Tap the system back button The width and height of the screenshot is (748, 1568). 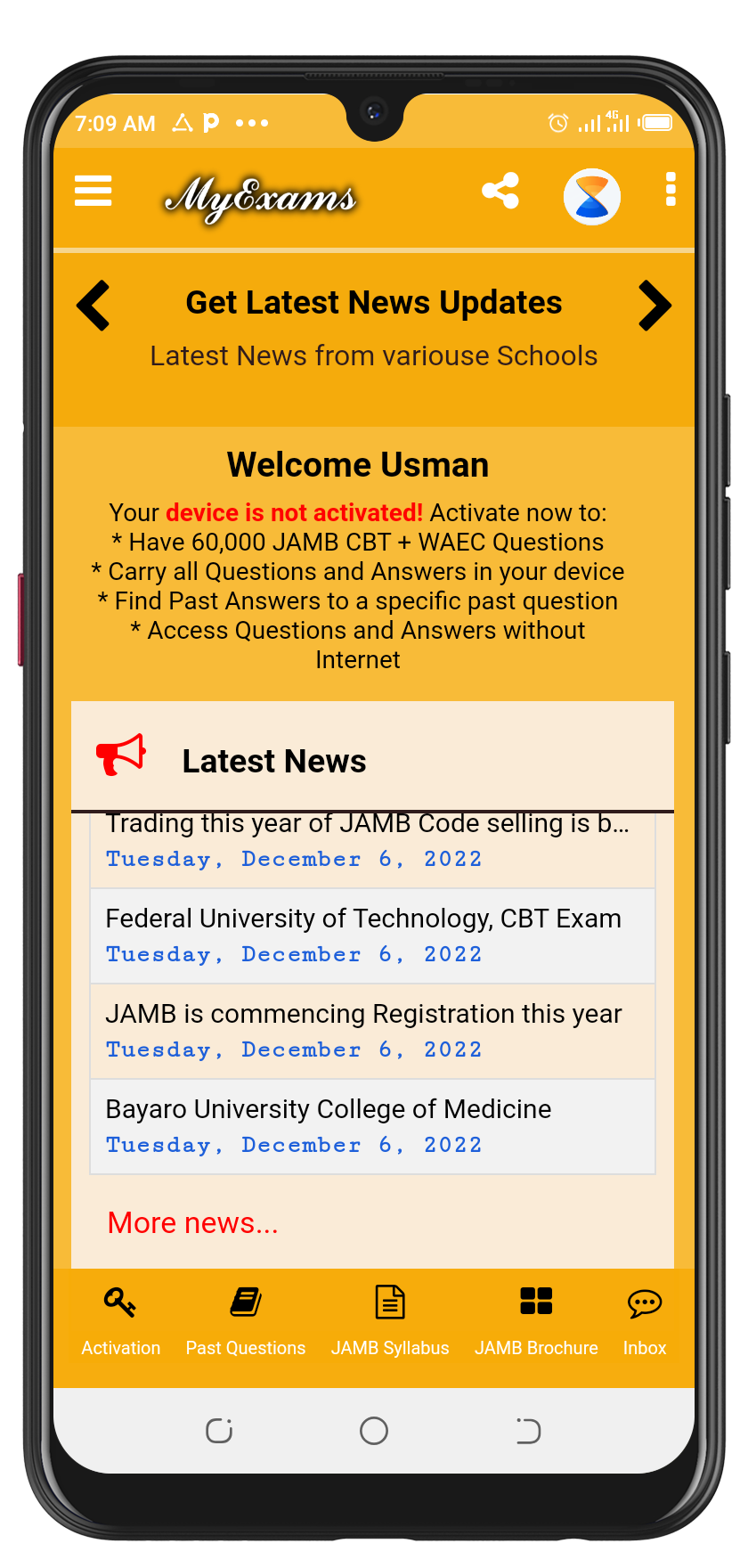527,1431
